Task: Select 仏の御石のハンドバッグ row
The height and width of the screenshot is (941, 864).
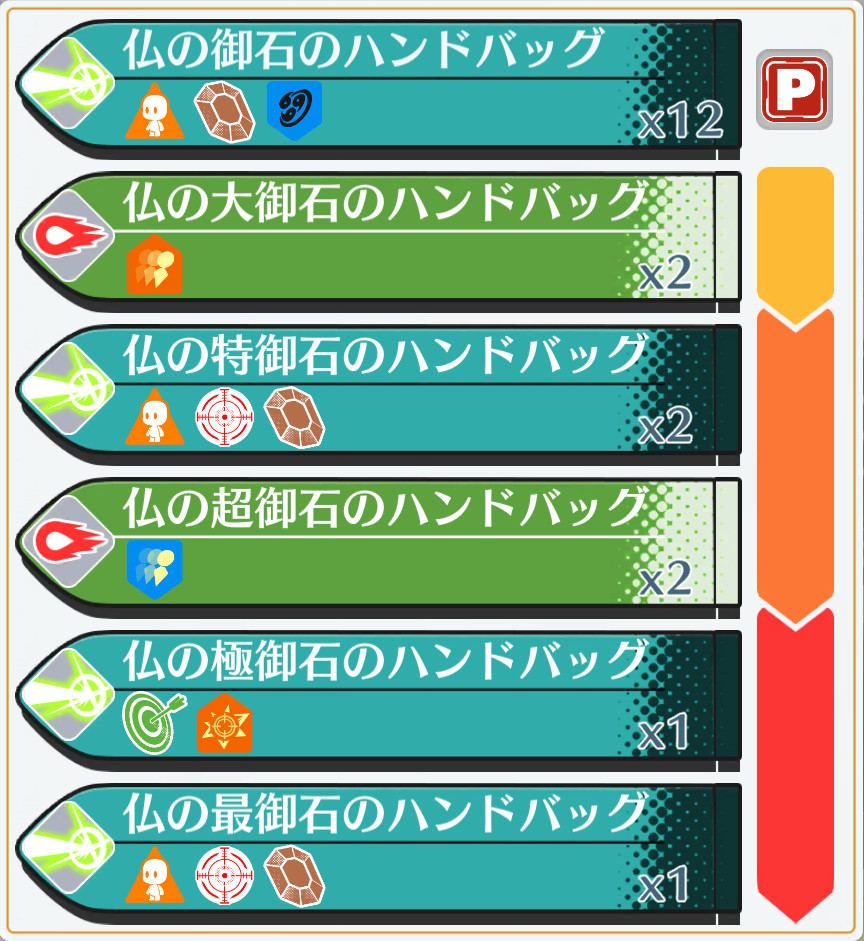Action: coord(380,86)
